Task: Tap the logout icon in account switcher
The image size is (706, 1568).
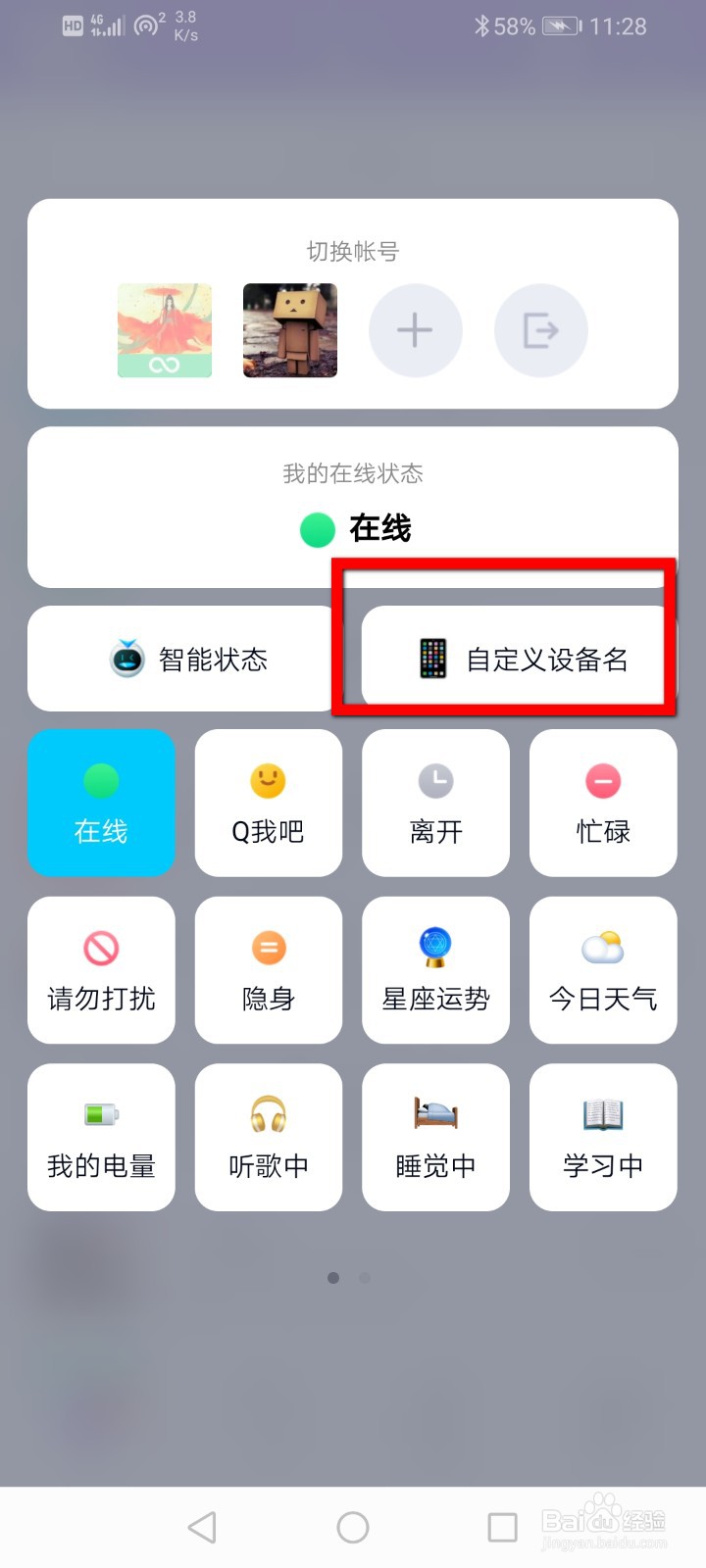Action: [x=540, y=331]
